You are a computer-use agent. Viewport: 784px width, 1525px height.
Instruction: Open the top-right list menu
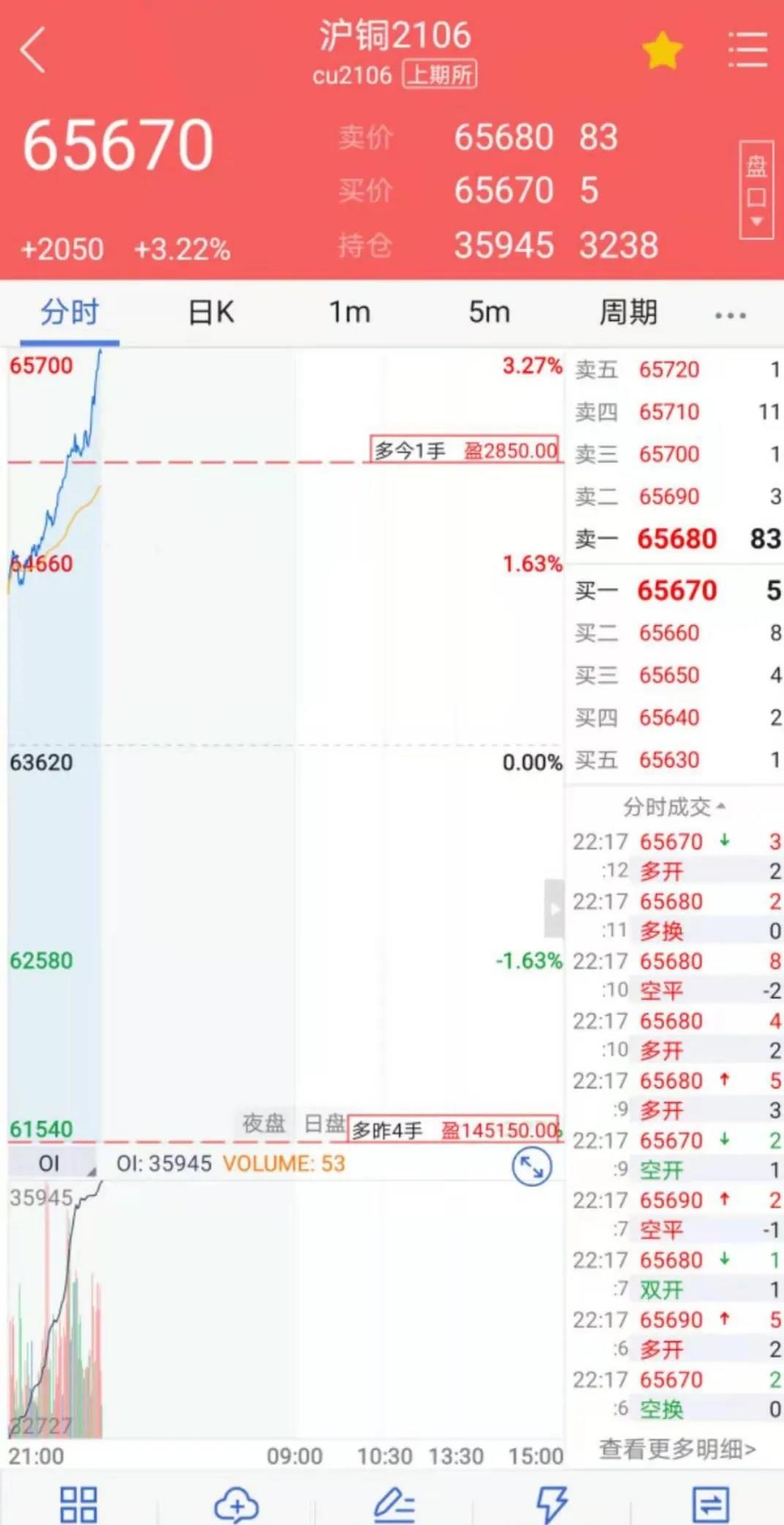point(747,50)
